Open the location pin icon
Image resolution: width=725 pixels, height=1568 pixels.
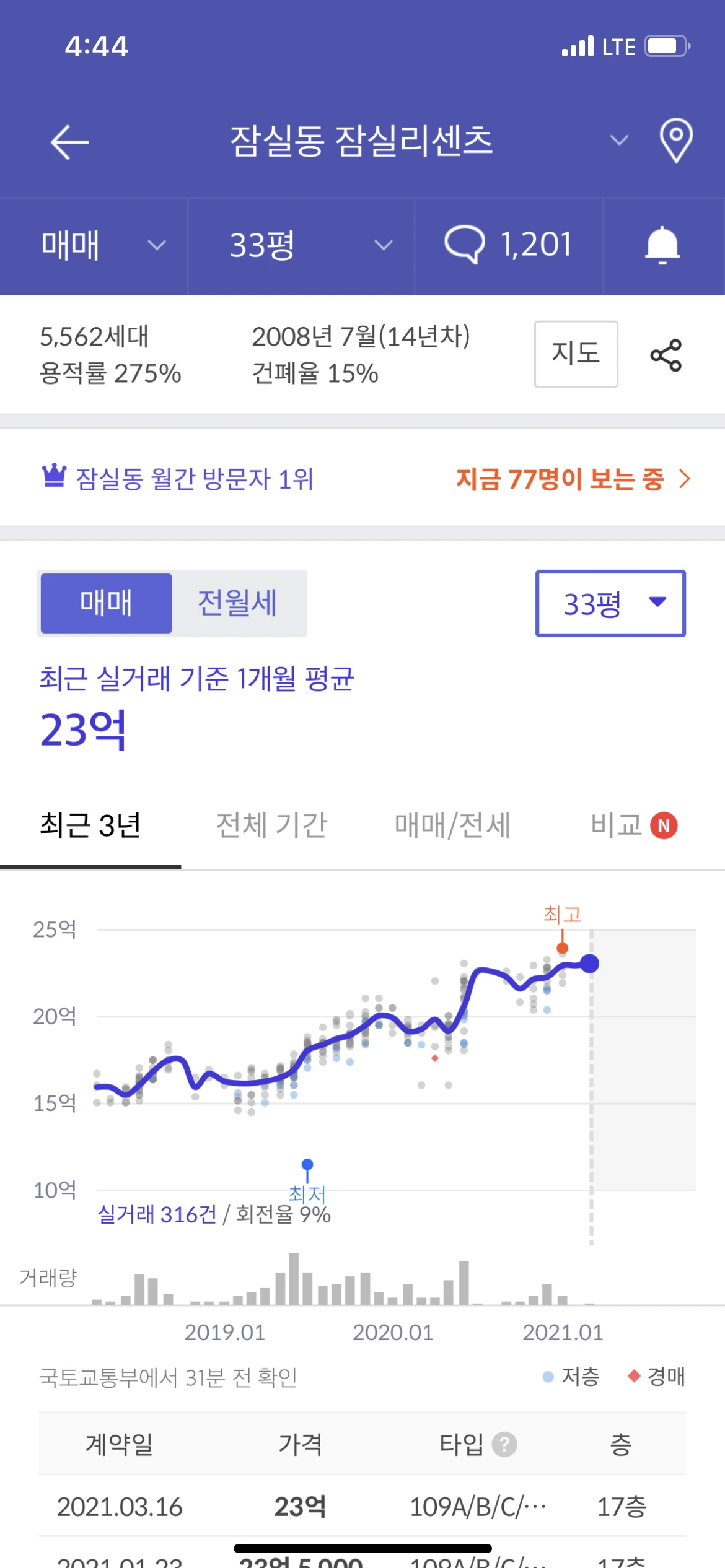676,141
